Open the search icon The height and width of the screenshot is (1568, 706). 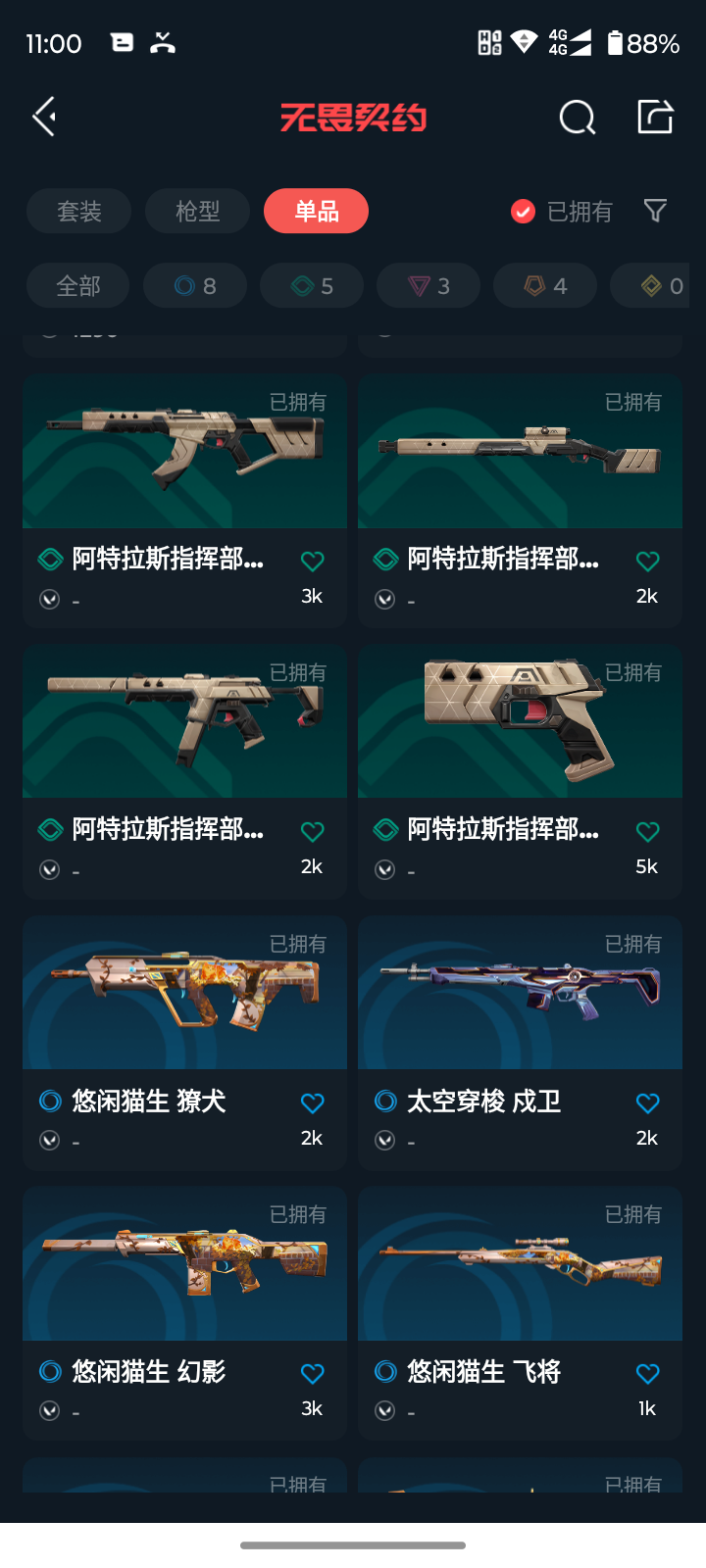577,118
